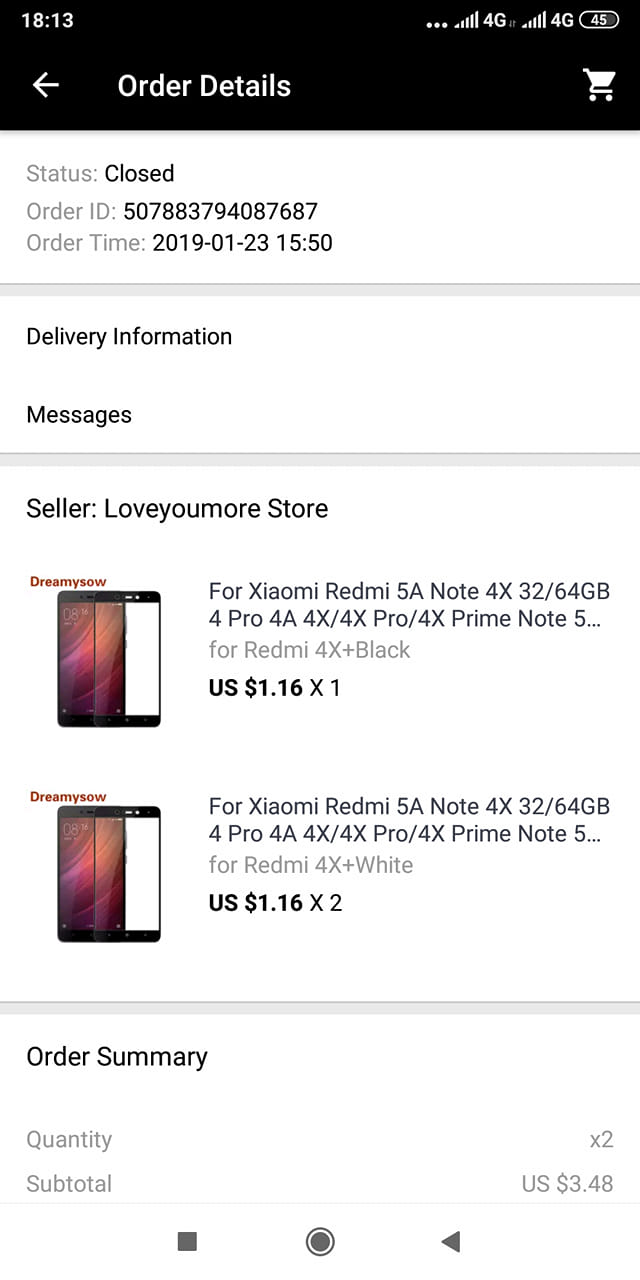Tap the system home button

coord(320,1242)
